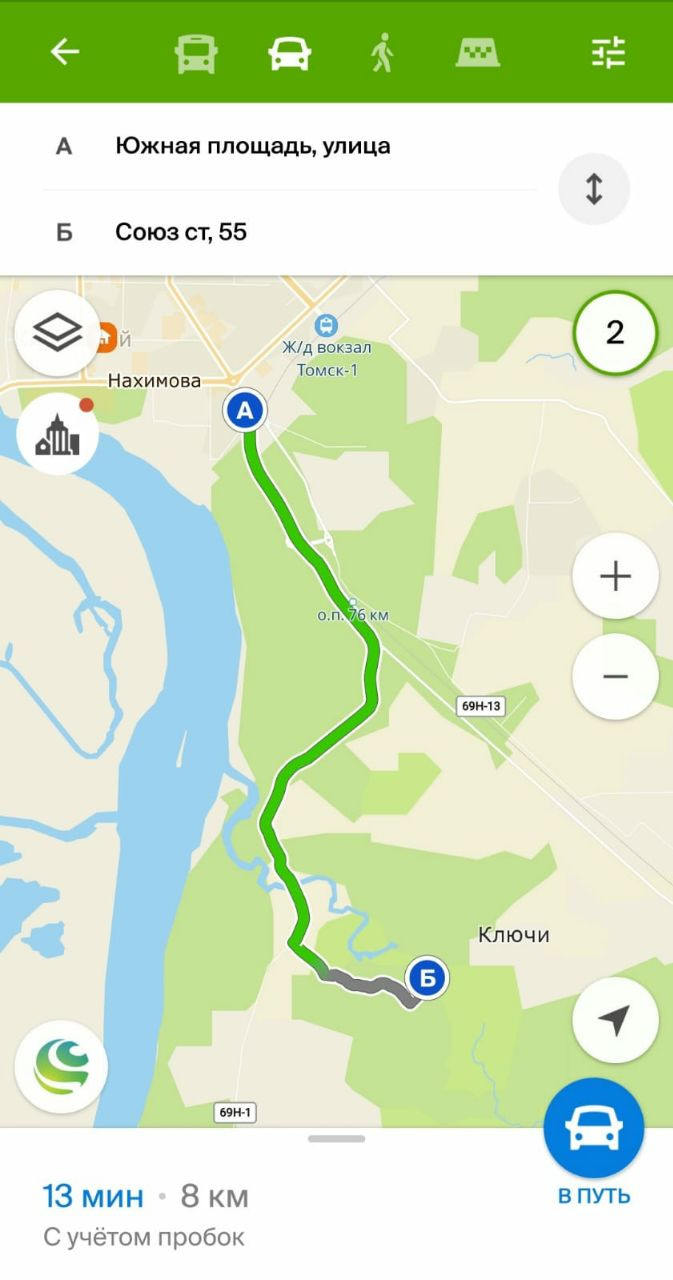Switch to public transport route mode

click(x=196, y=53)
